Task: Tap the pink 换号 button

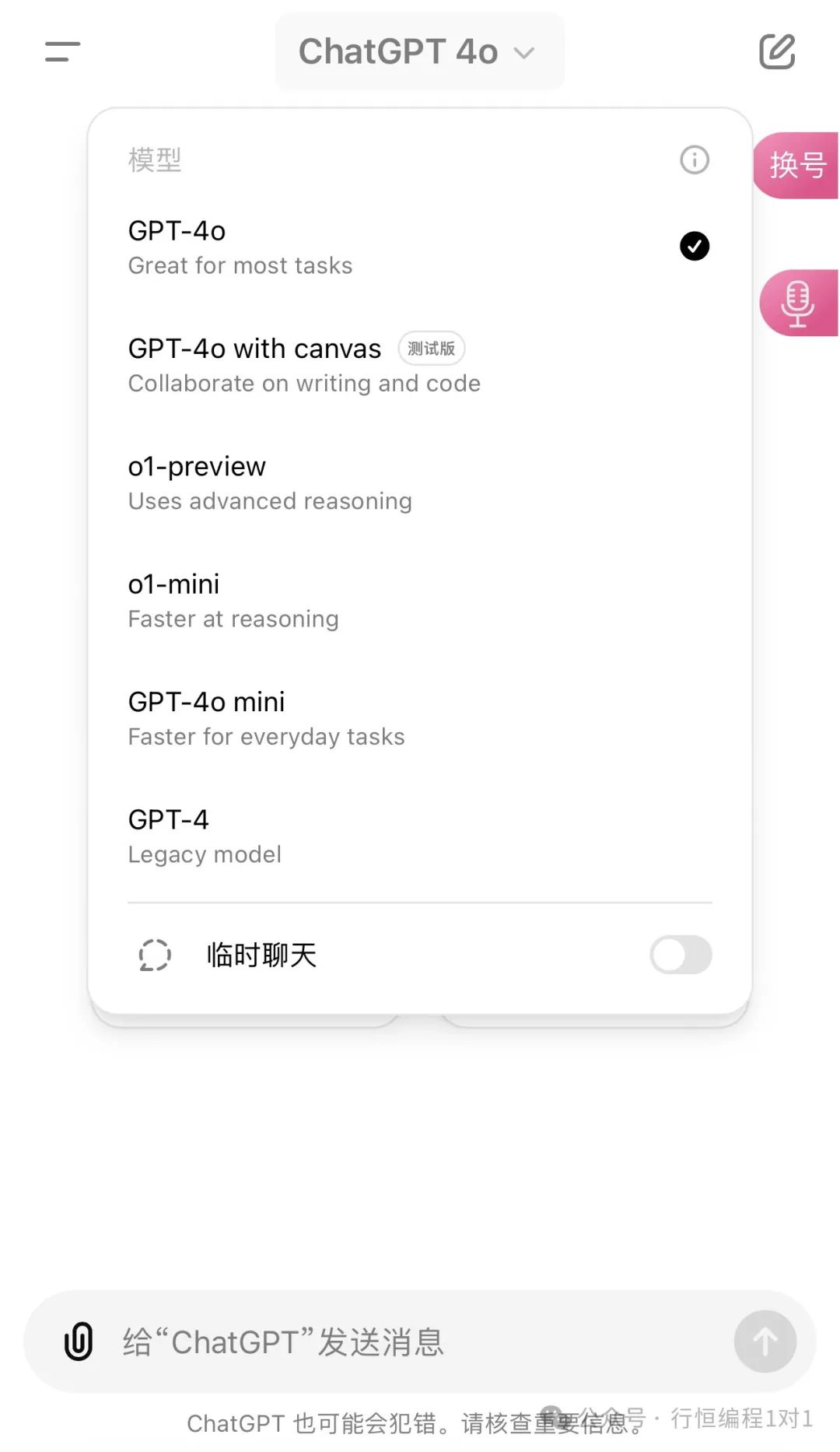Action: (x=796, y=165)
